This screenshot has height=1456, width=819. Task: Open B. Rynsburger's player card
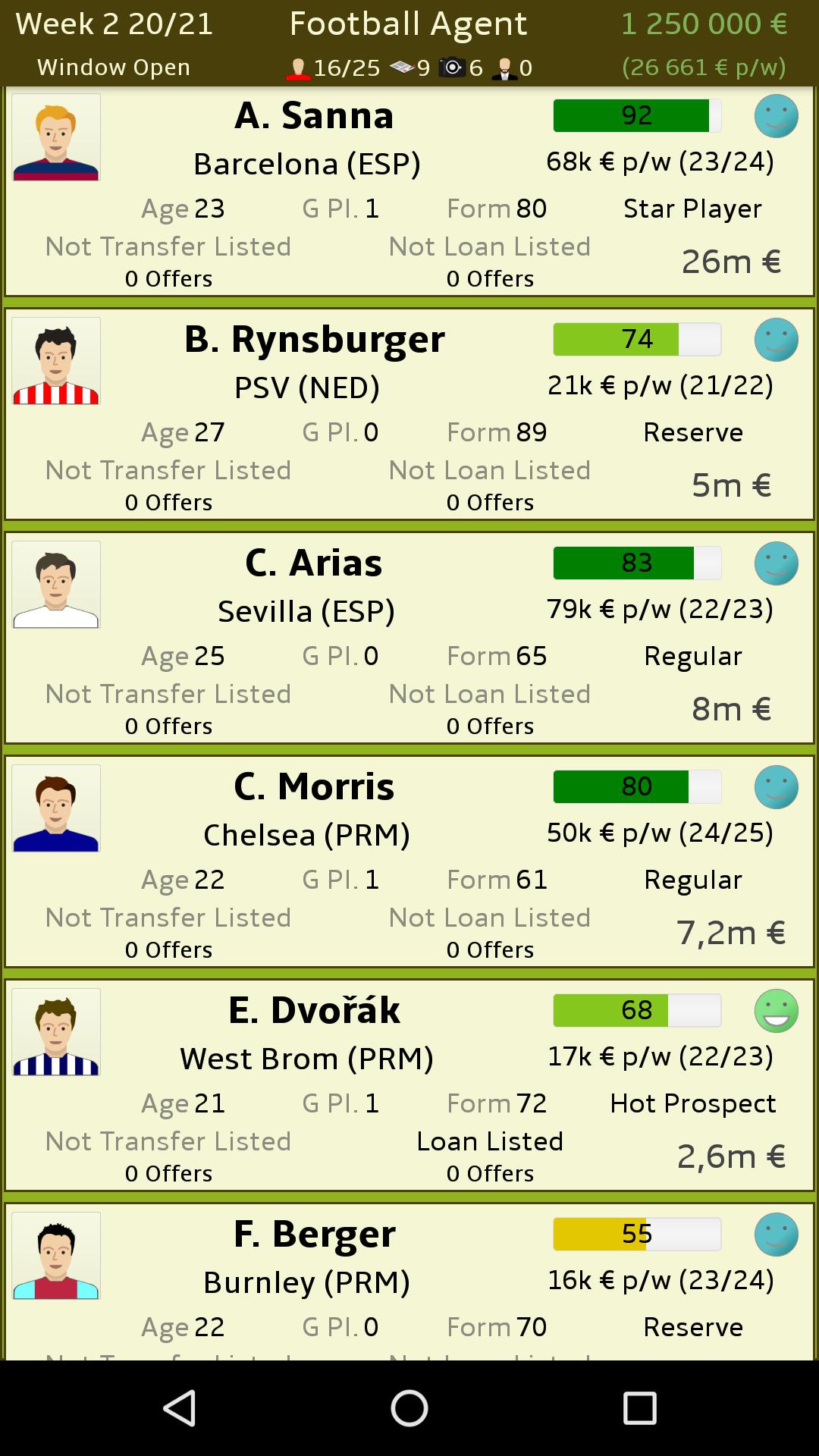pyautogui.click(x=409, y=414)
